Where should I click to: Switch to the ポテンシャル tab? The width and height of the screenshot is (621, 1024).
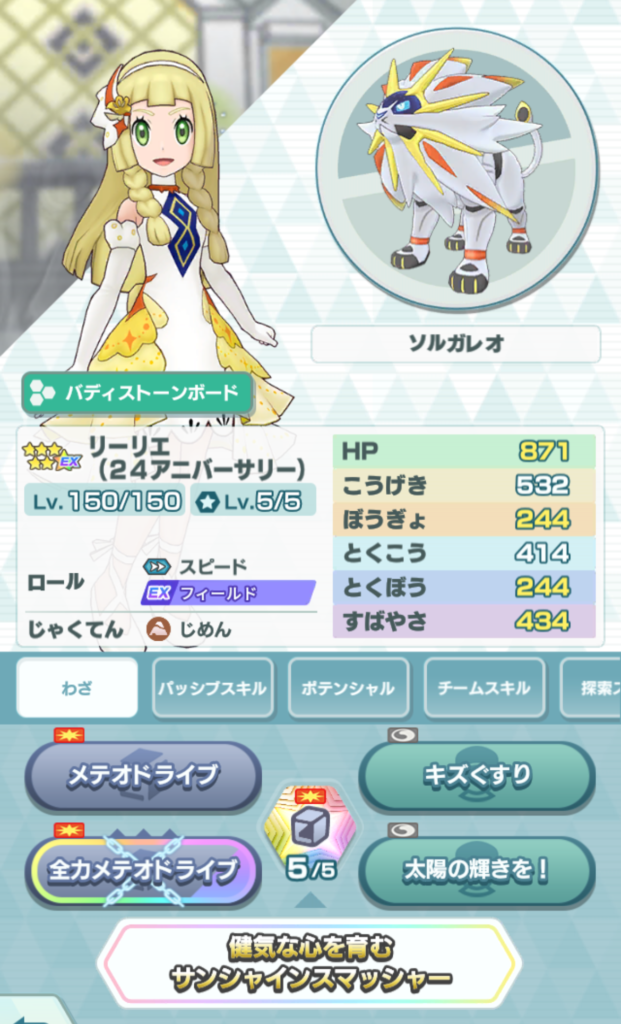click(348, 688)
